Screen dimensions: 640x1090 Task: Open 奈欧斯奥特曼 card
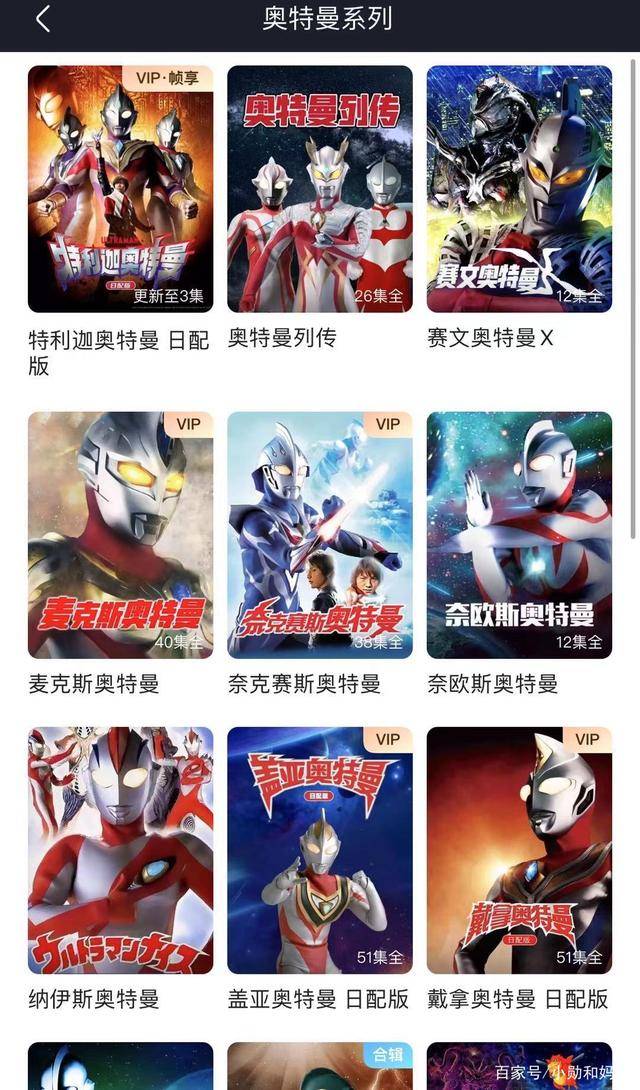519,535
